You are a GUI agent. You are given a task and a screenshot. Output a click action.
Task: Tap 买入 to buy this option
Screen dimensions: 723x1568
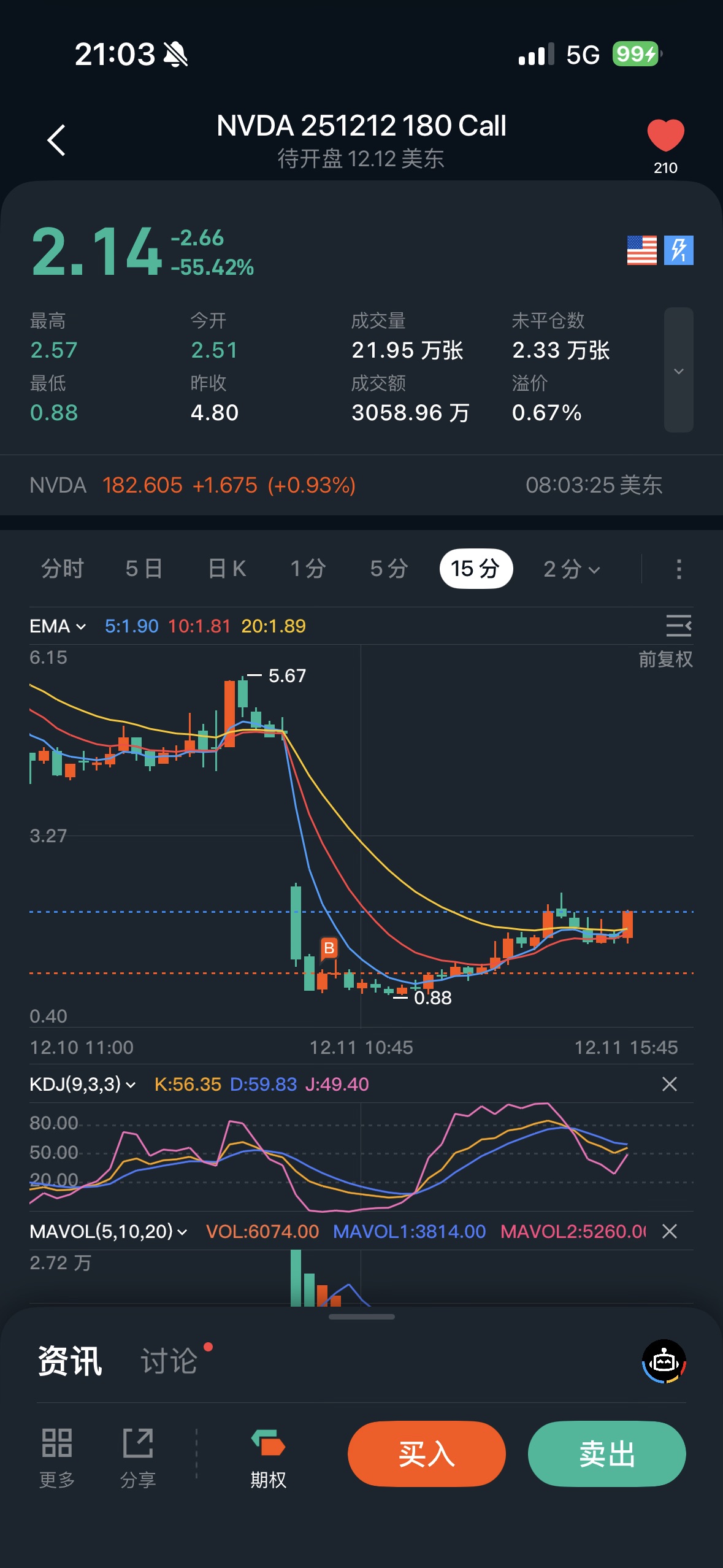426,1453
